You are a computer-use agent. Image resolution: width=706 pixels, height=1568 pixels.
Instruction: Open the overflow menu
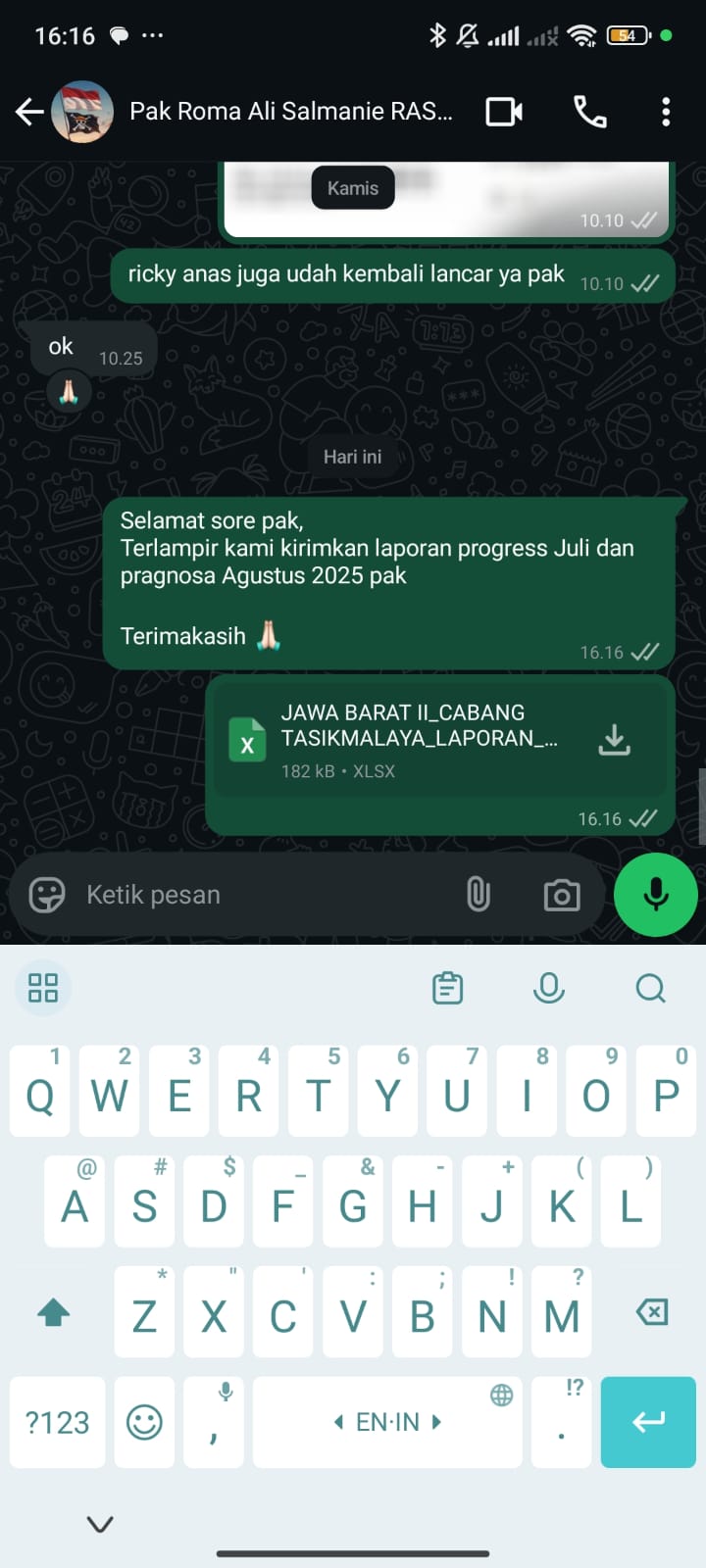[x=666, y=112]
